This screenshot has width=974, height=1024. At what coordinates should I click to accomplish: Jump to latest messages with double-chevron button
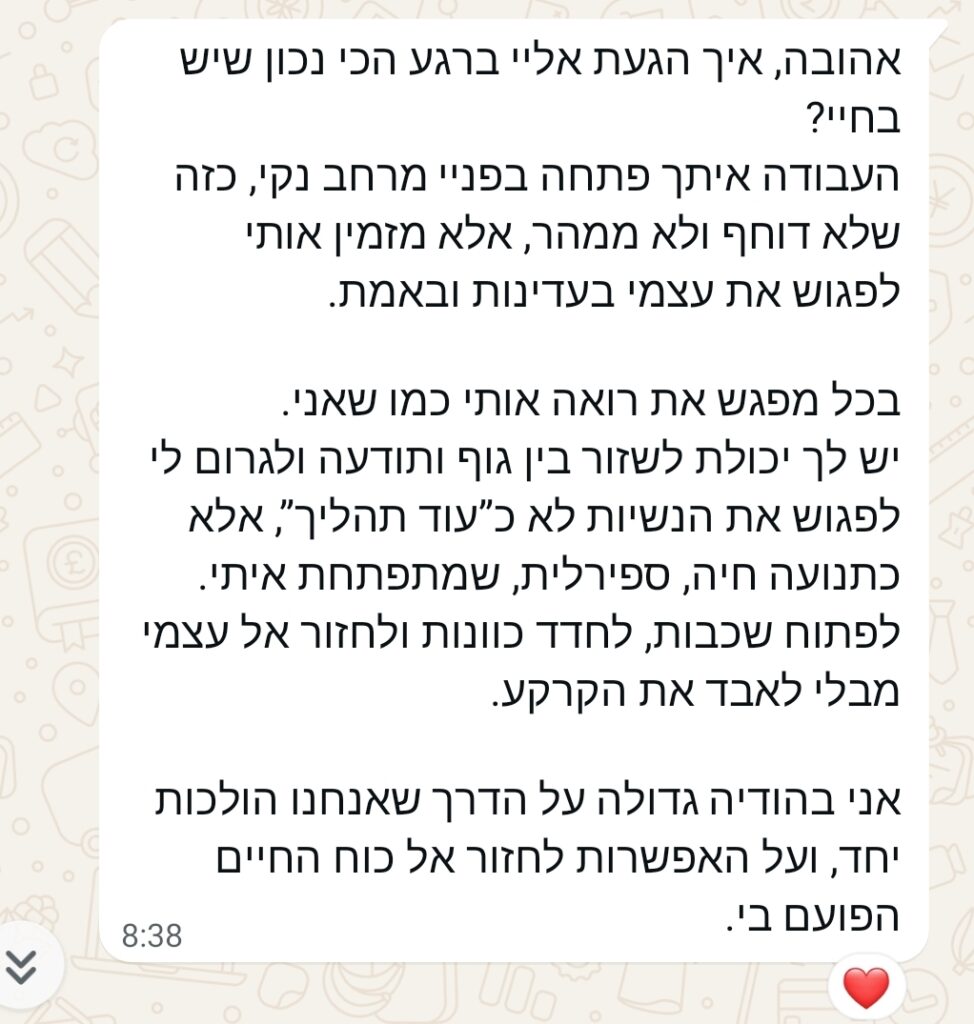tap(22, 965)
